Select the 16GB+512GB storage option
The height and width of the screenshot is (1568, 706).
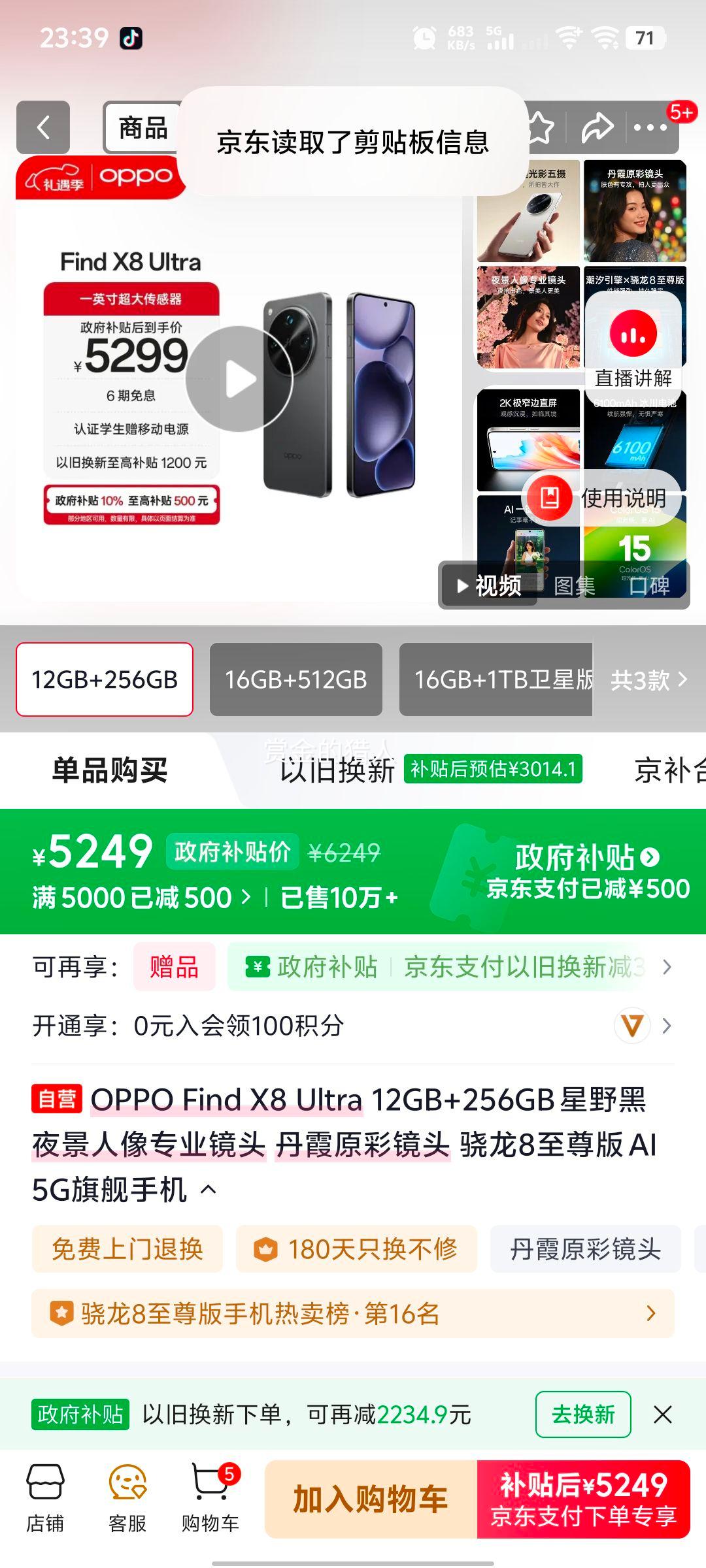[x=295, y=679]
